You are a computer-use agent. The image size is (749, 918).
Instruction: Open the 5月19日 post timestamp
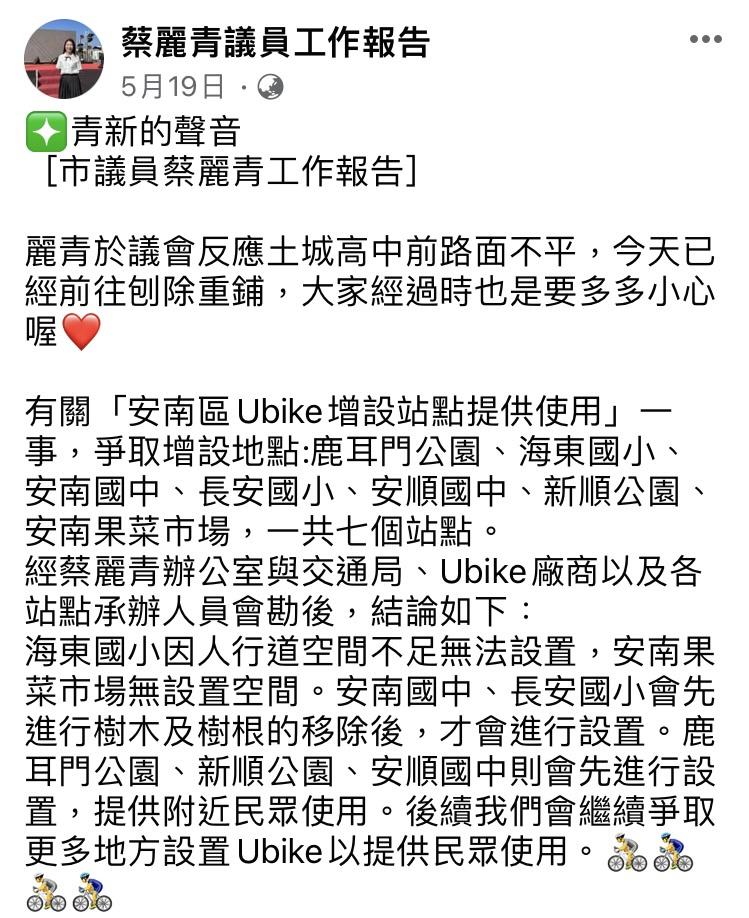pyautogui.click(x=172, y=87)
